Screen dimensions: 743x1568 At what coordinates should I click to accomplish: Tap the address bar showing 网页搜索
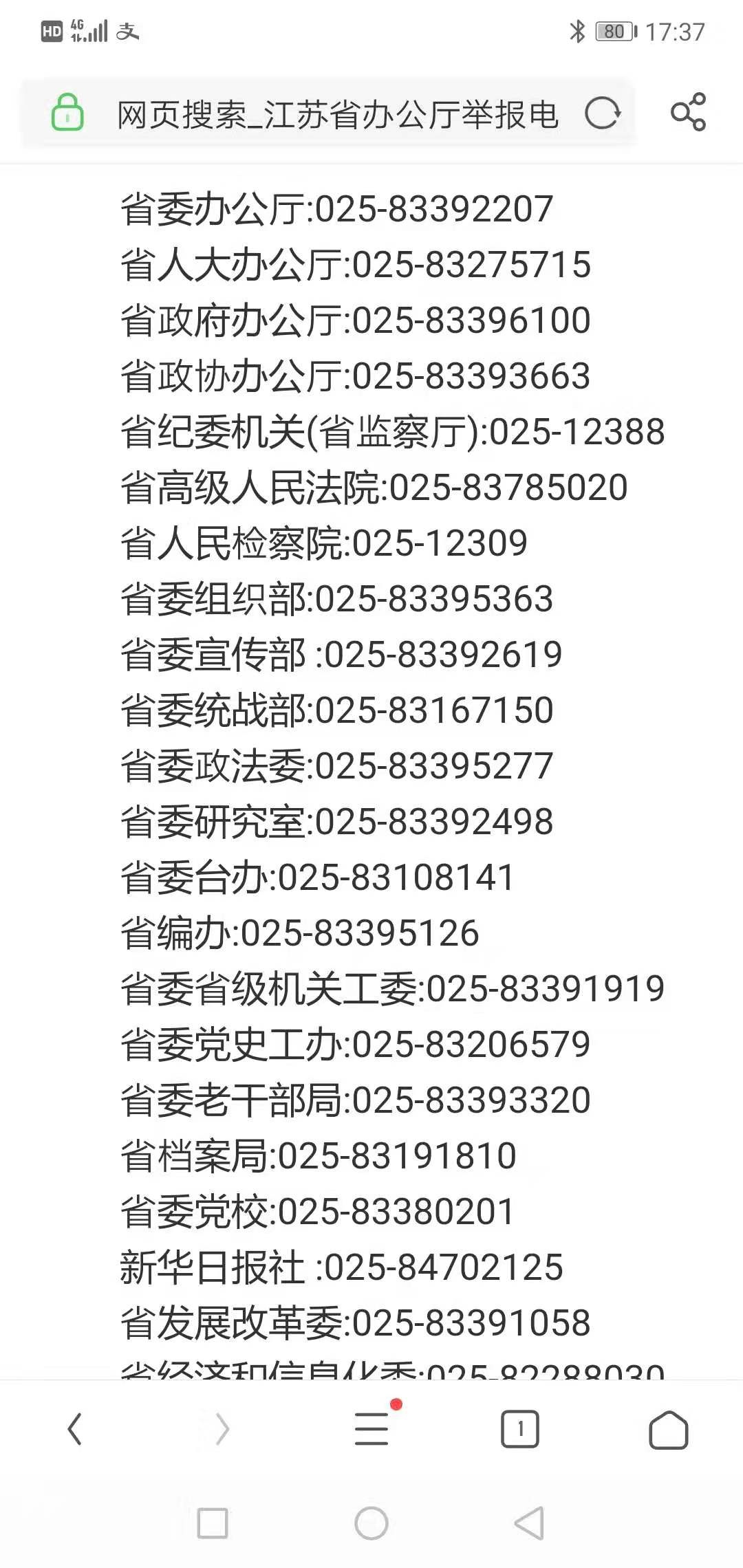point(337,114)
